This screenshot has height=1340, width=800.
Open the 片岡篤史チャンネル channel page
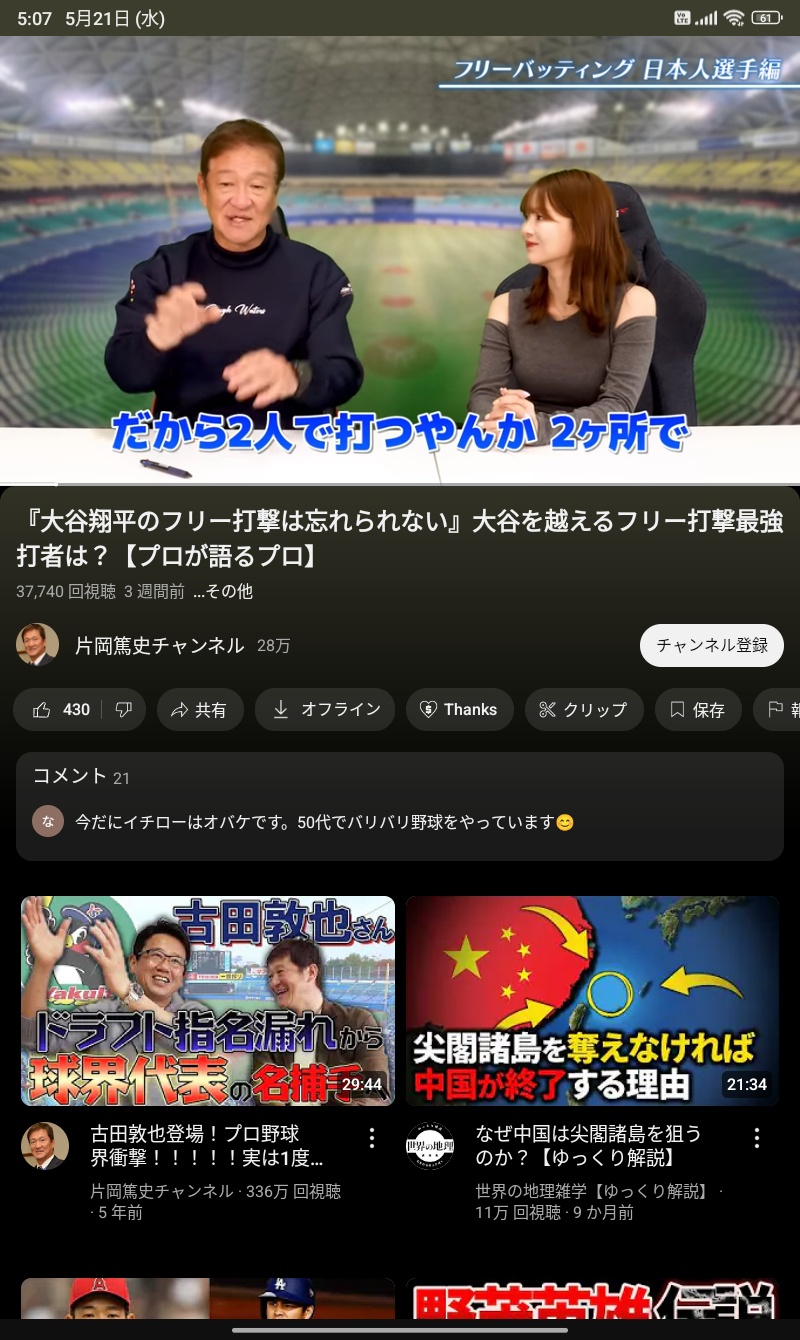click(159, 646)
